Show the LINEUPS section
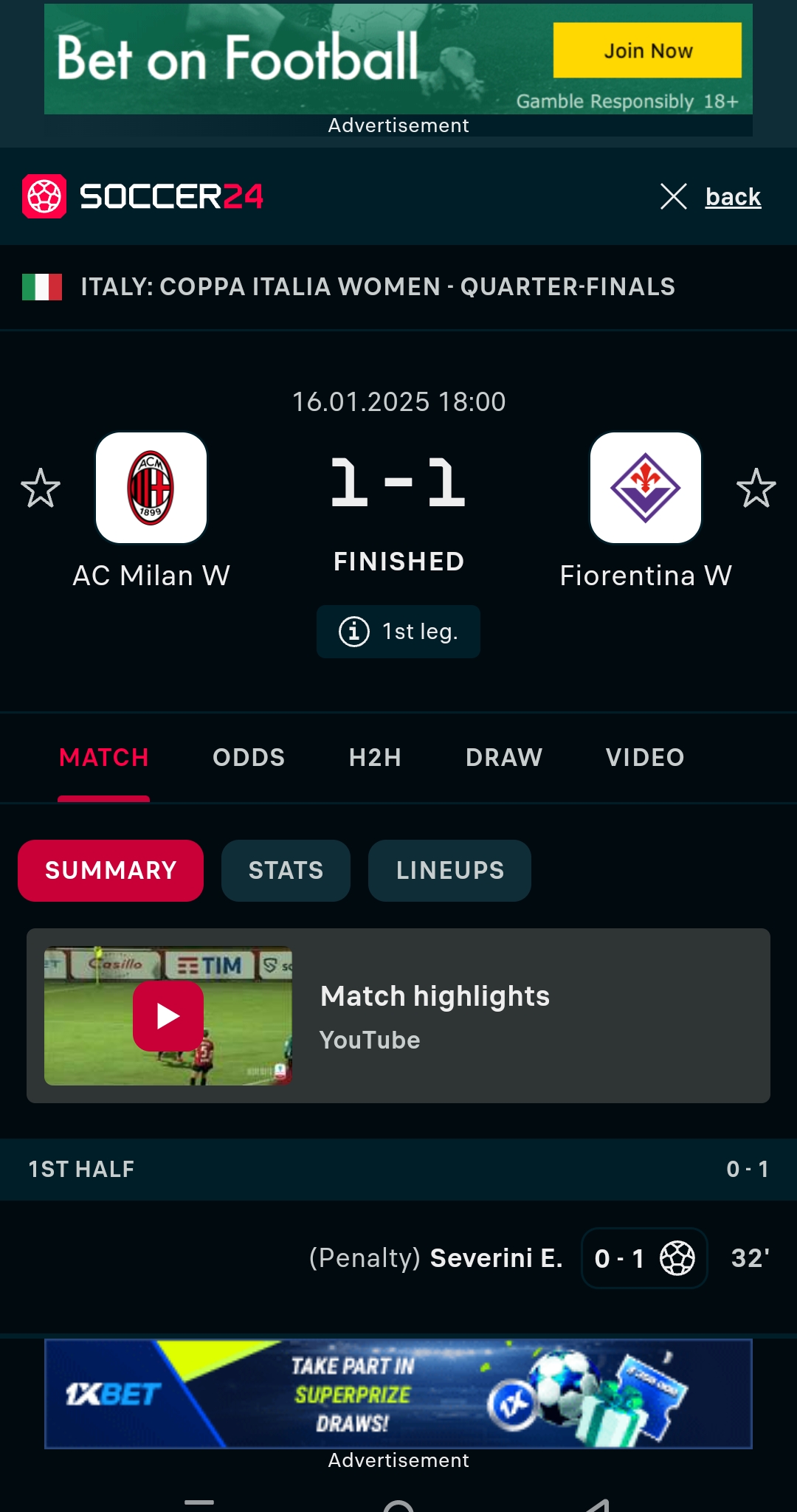 click(449, 871)
